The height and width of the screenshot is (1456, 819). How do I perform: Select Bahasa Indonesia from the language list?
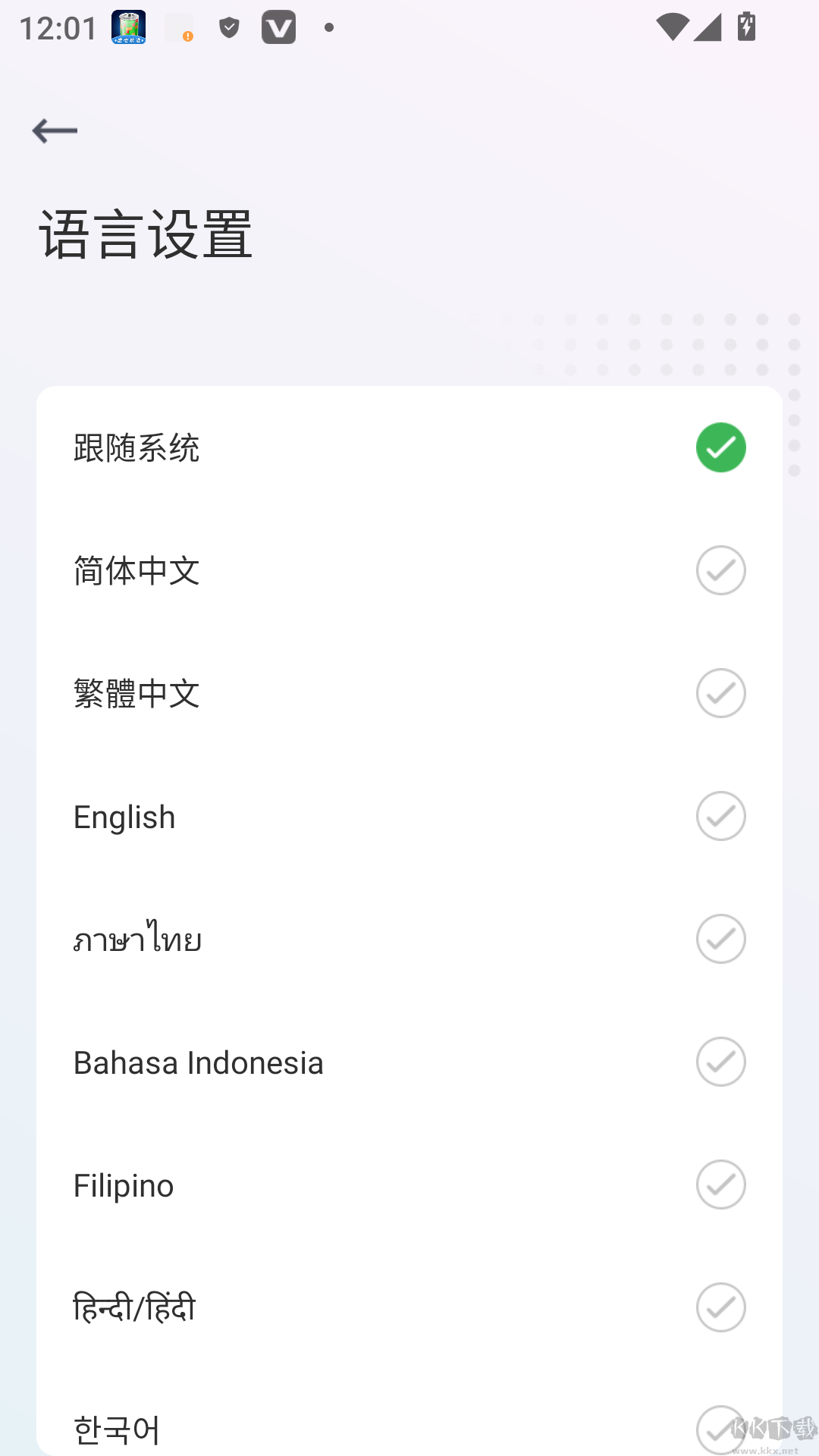click(x=198, y=1061)
